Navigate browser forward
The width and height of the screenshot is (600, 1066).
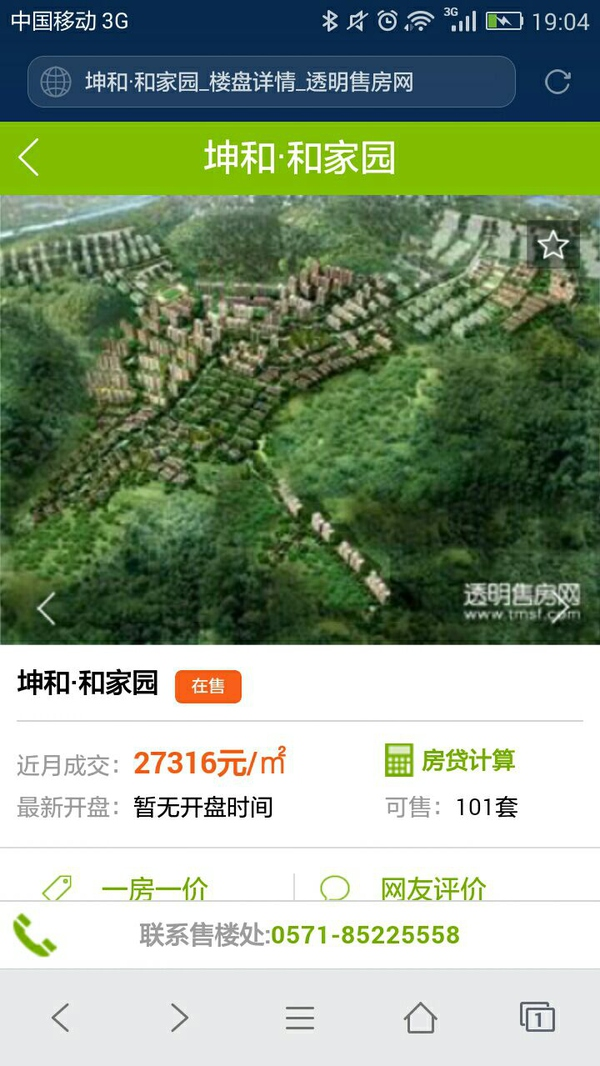coord(180,1018)
